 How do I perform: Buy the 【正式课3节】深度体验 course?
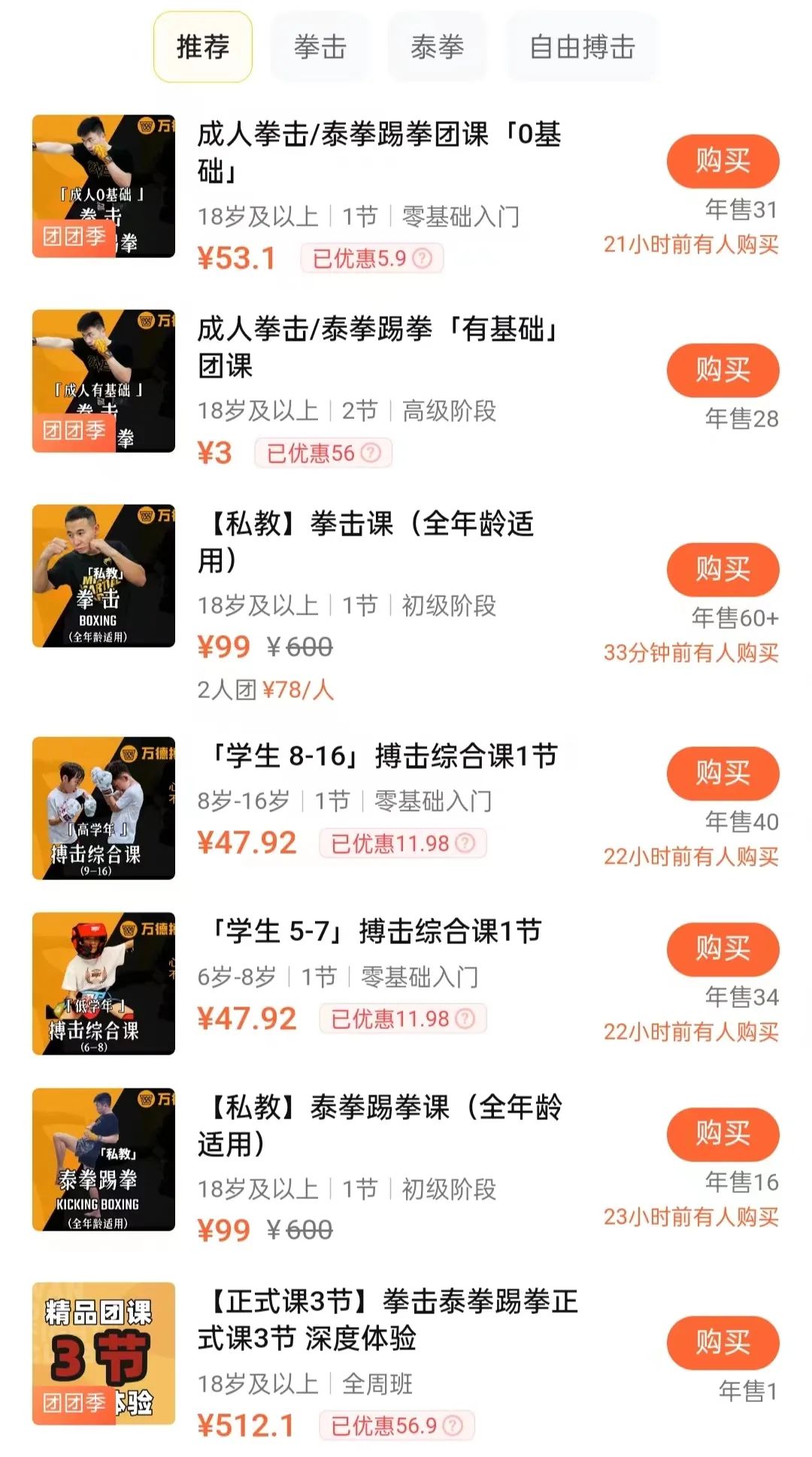coord(723,1343)
